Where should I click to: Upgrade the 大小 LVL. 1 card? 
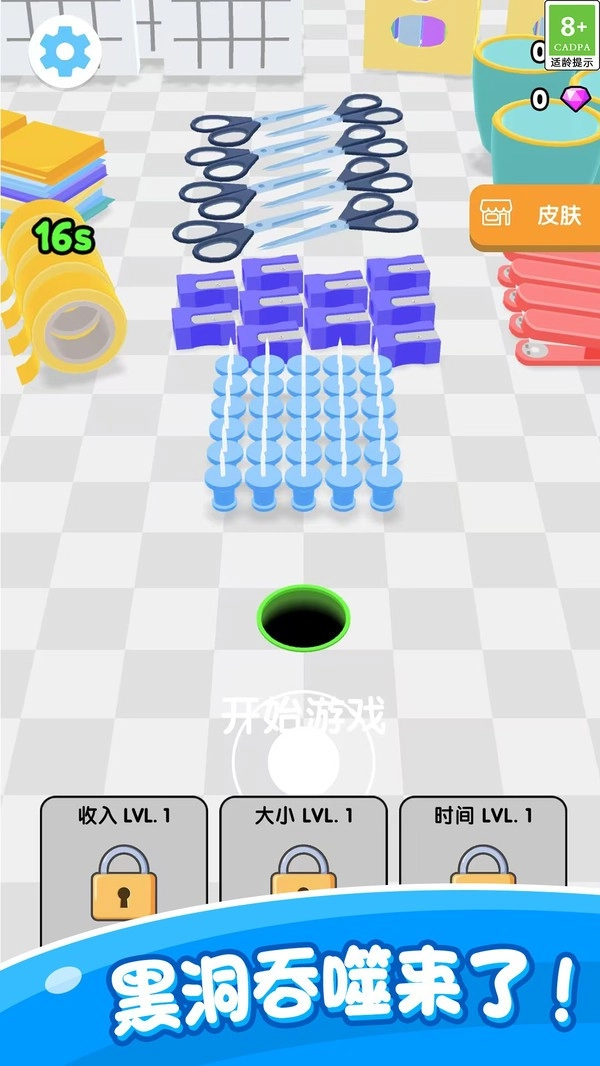pos(303,860)
